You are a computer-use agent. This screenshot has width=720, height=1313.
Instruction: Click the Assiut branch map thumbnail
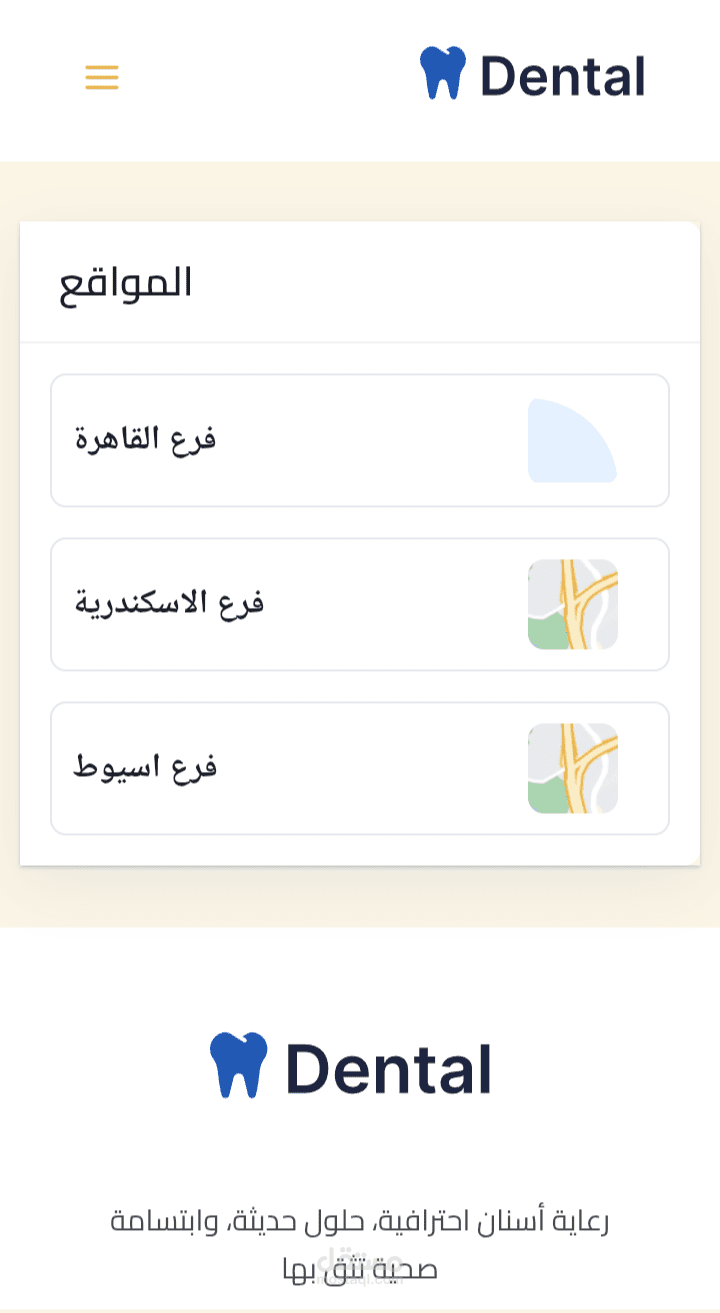(573, 767)
